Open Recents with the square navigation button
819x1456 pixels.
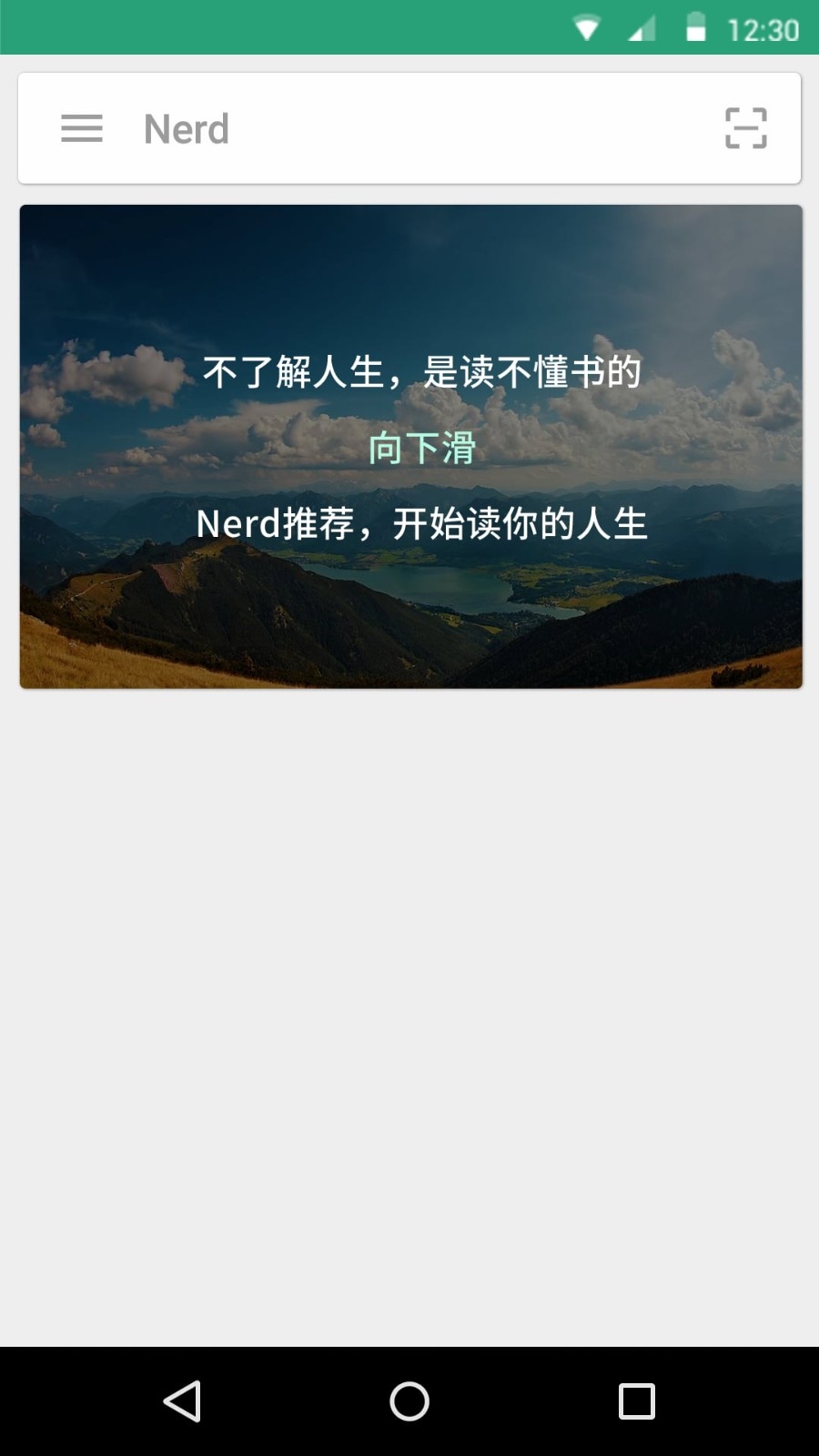point(637,1400)
